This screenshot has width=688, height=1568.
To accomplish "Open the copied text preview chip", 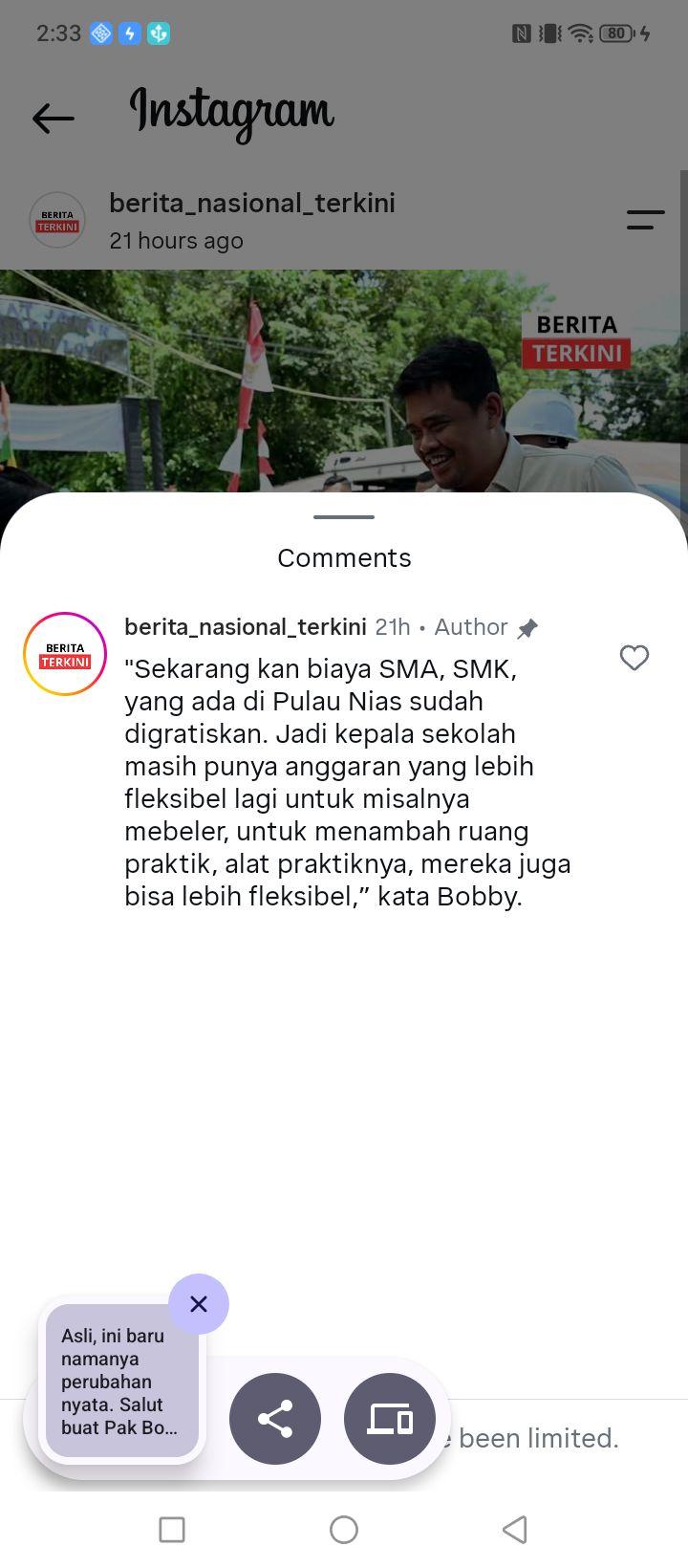I will coord(122,1381).
